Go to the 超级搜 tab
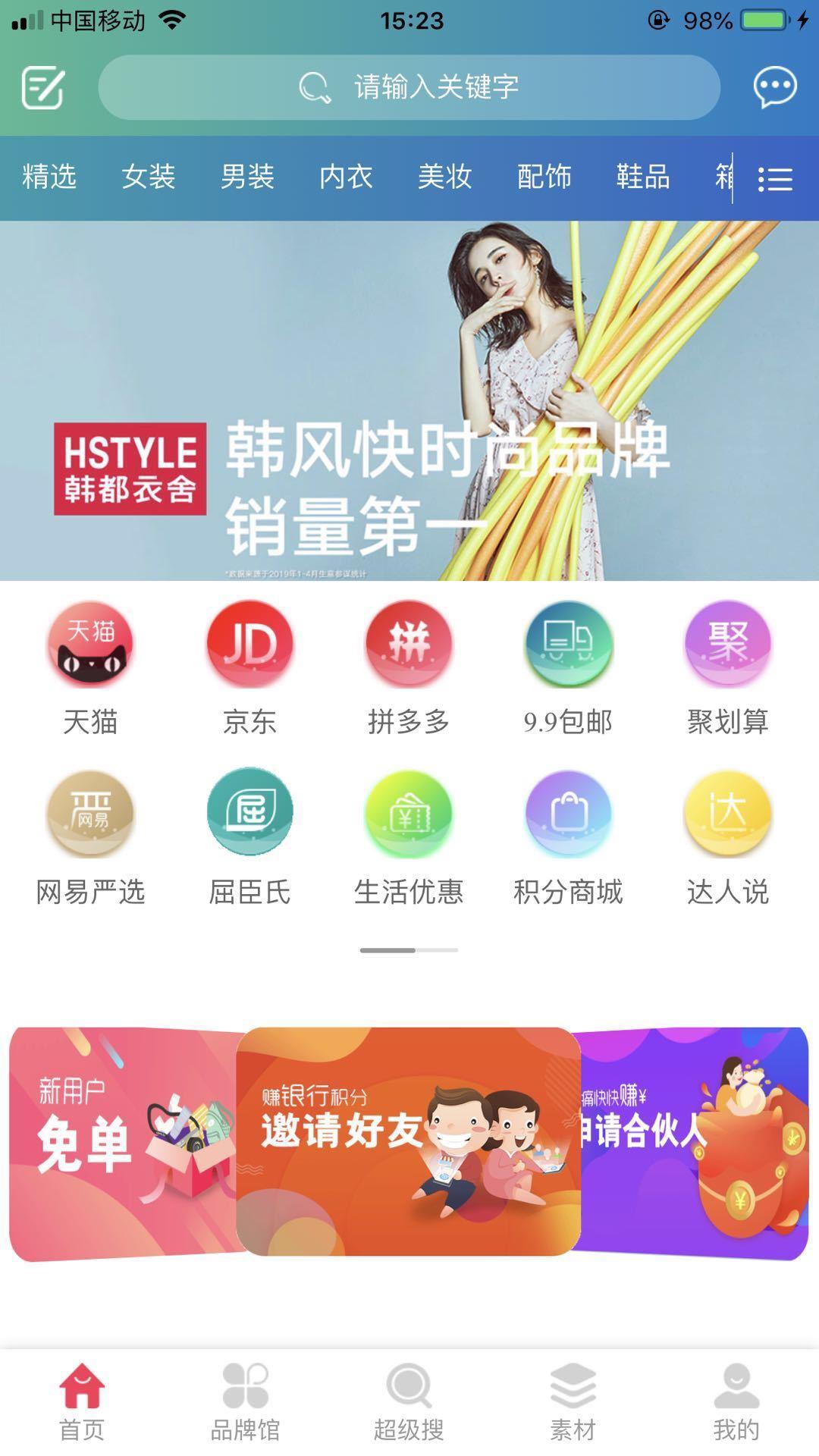Image resolution: width=819 pixels, height=1456 pixels. click(409, 1402)
